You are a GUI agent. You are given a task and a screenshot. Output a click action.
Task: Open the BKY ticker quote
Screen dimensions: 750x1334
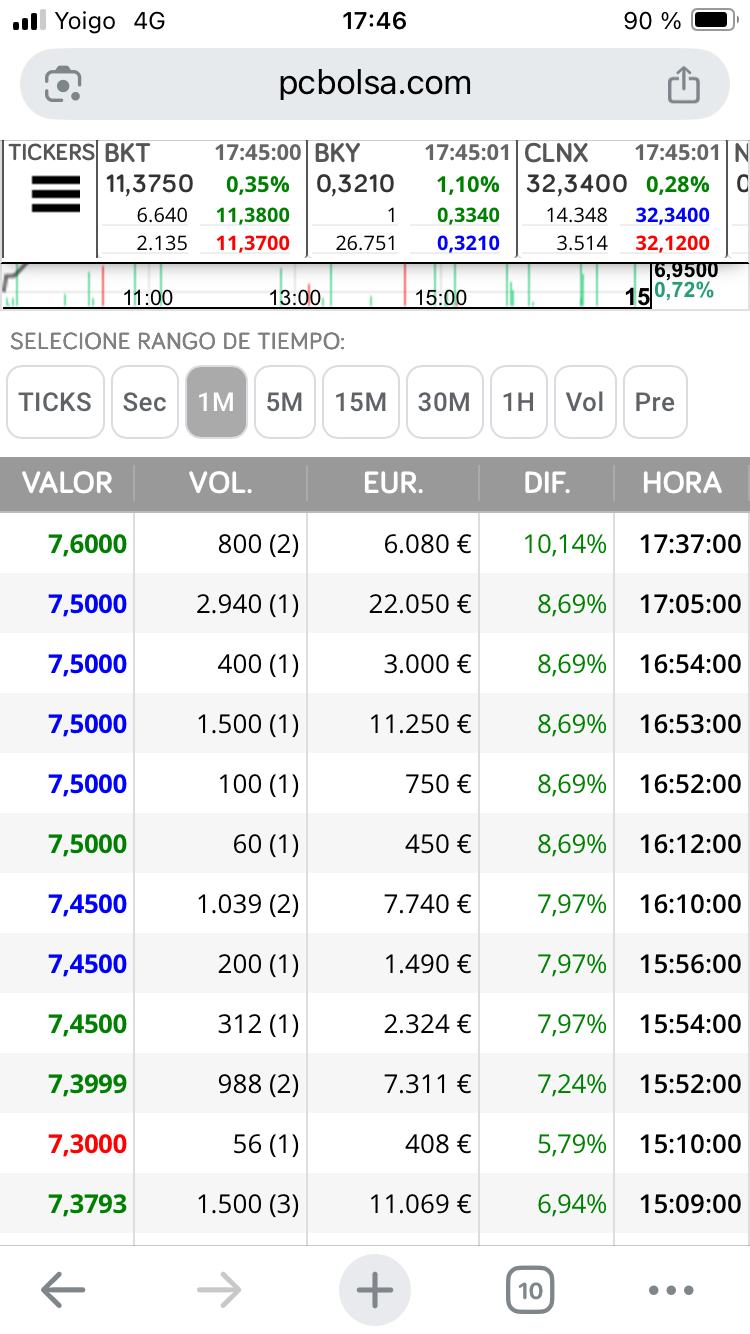tap(412, 198)
